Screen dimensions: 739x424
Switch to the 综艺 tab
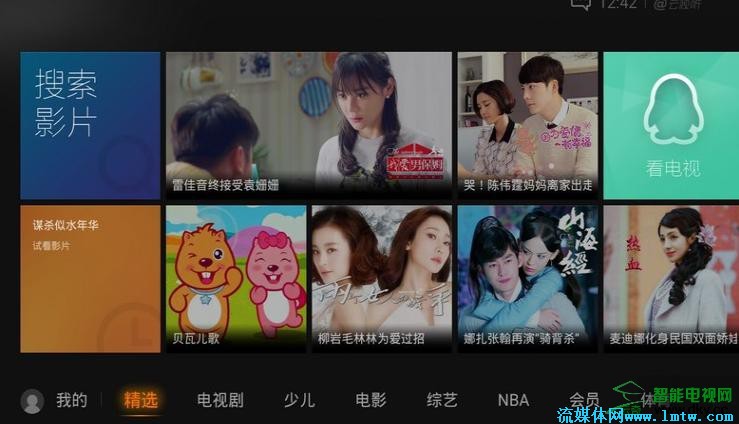(442, 401)
